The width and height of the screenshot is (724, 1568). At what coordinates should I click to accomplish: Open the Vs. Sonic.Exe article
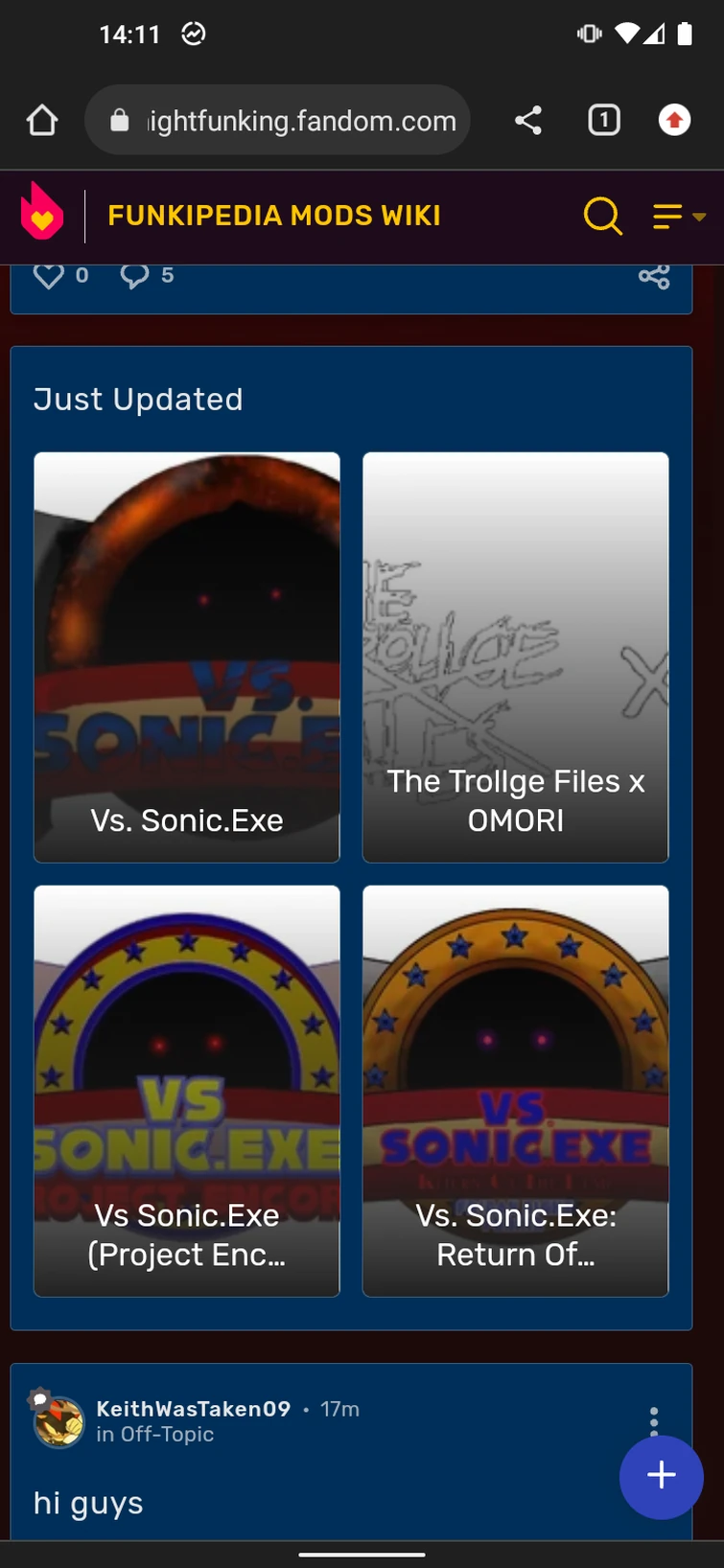(x=186, y=657)
